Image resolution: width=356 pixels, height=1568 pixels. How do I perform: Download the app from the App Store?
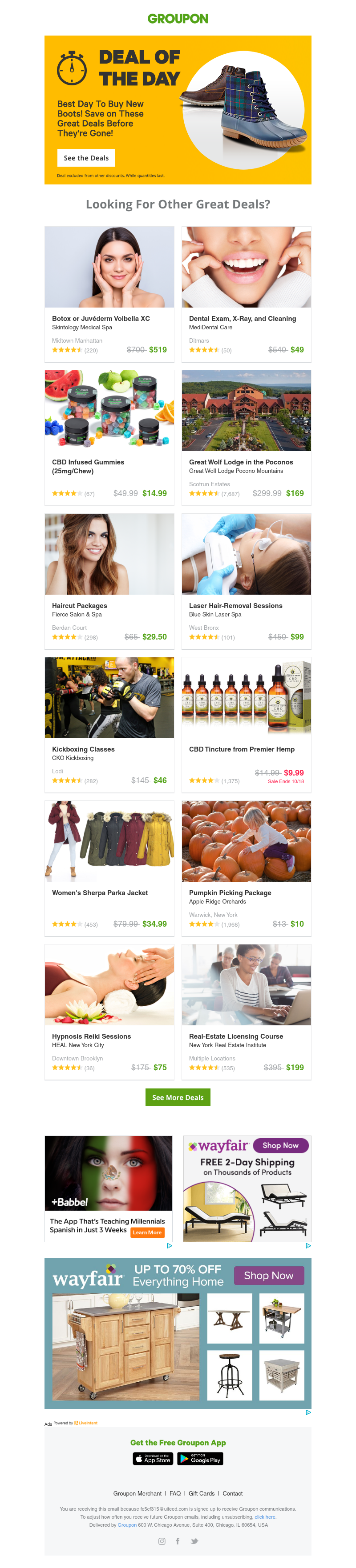(153, 1459)
